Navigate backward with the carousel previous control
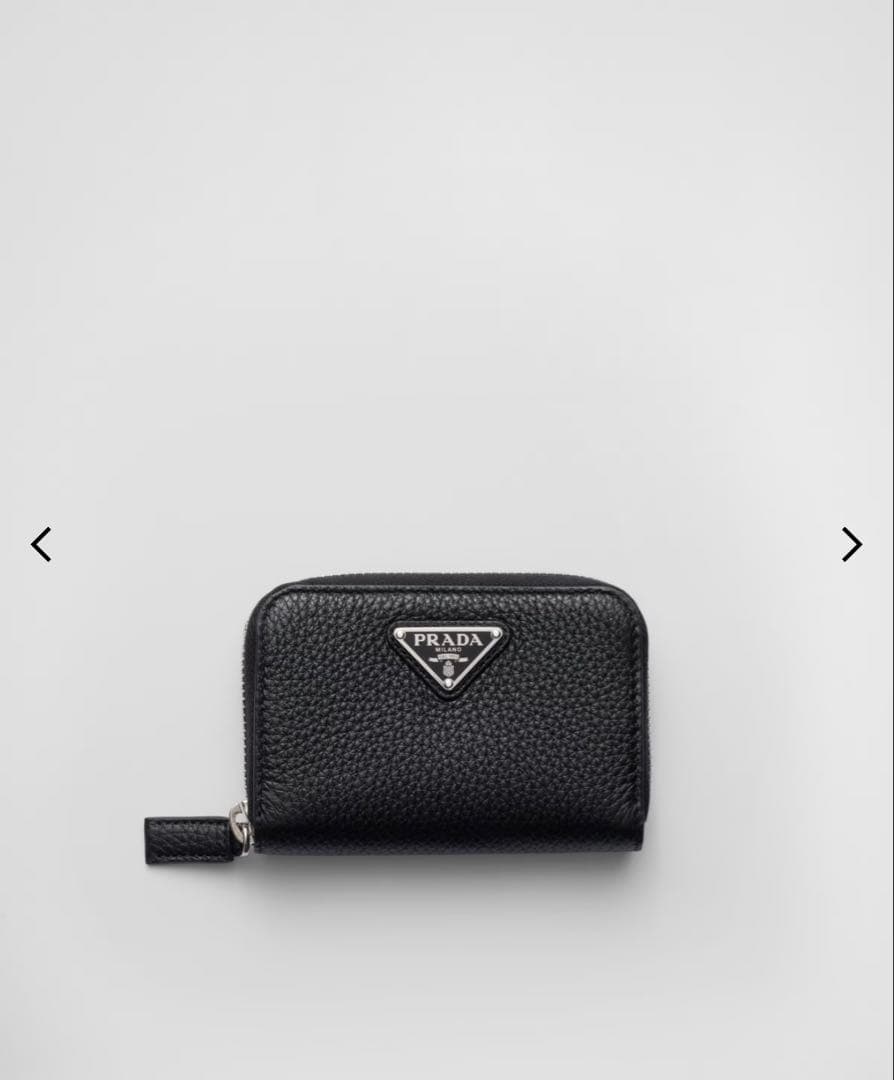Image resolution: width=894 pixels, height=1080 pixels. point(40,544)
